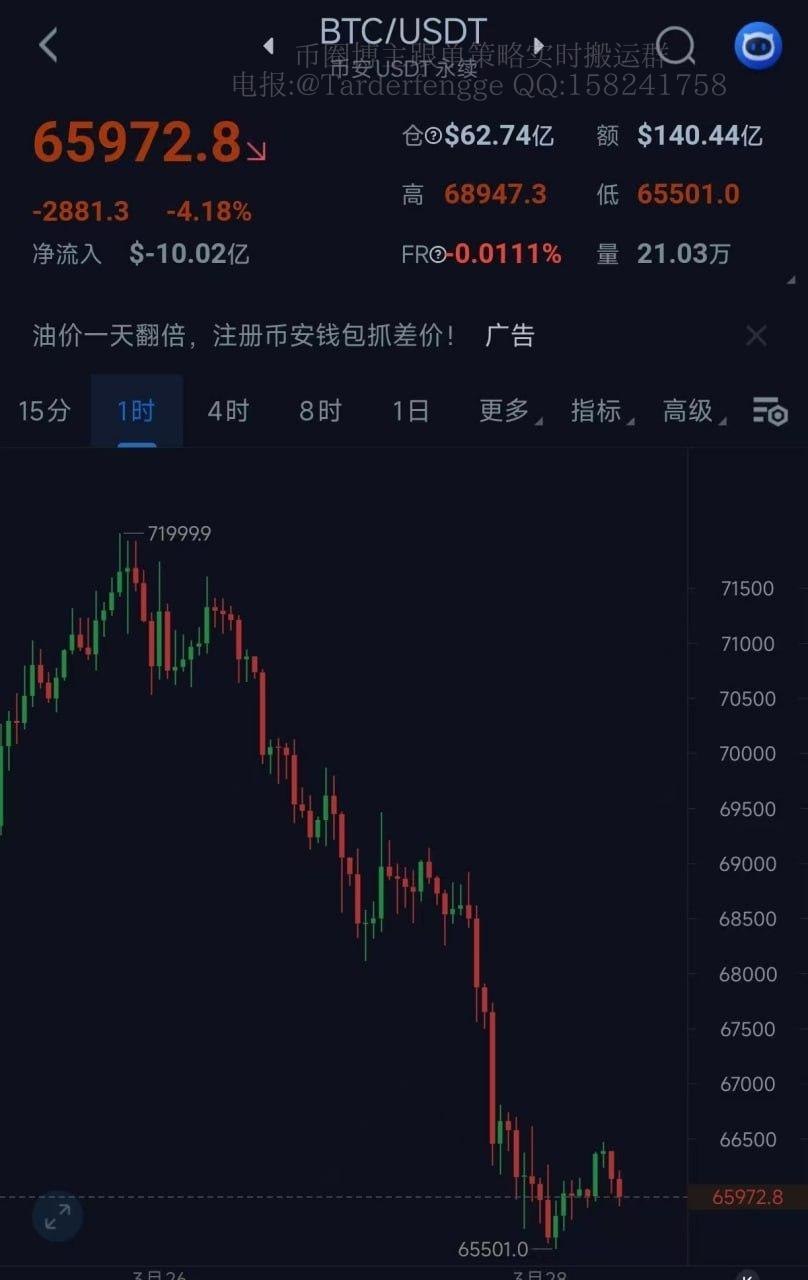Show the 8时 candlestick interval
The height and width of the screenshot is (1280, 808).
coord(320,411)
